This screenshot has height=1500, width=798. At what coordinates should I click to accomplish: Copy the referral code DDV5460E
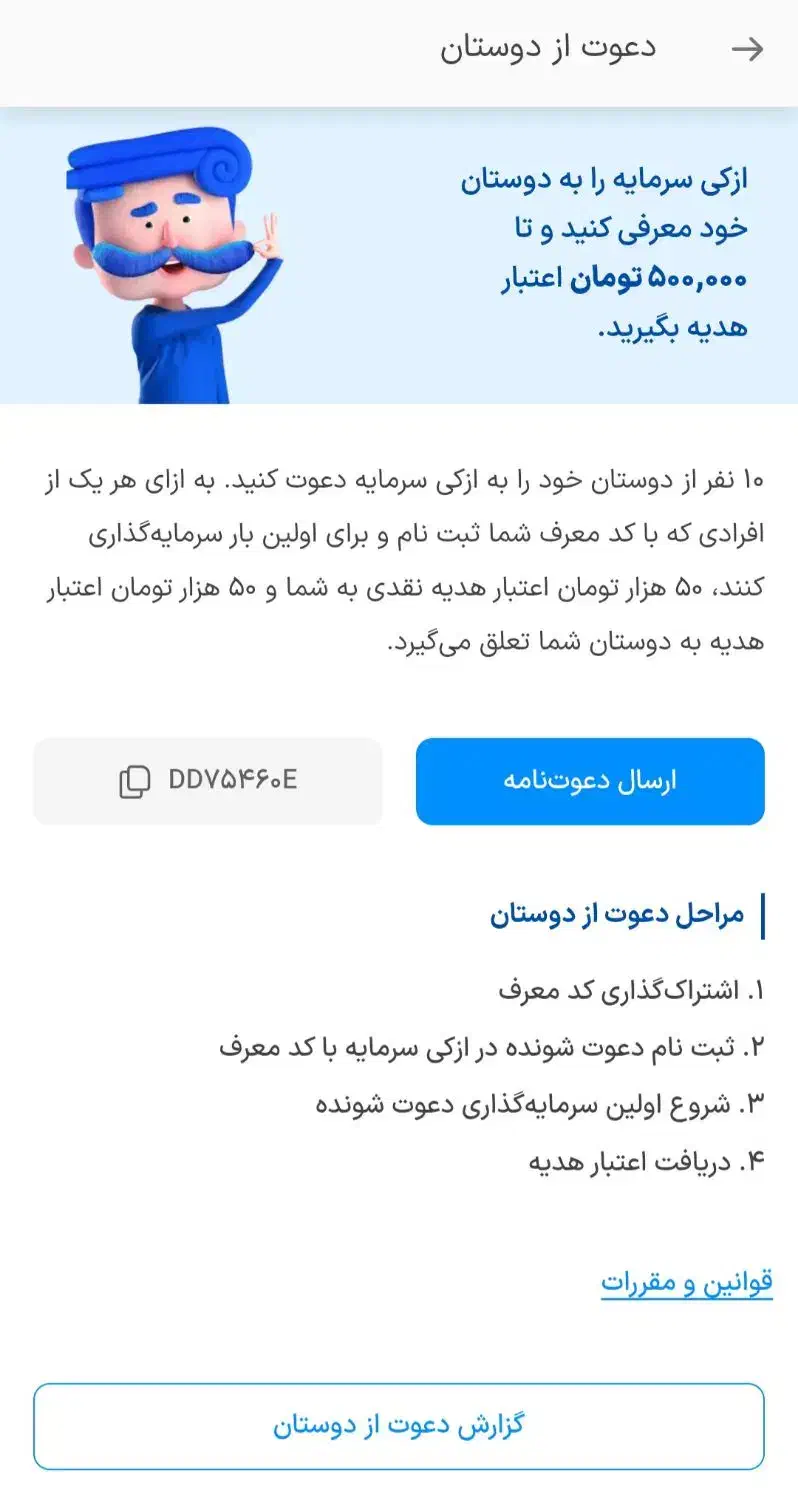tap(208, 781)
